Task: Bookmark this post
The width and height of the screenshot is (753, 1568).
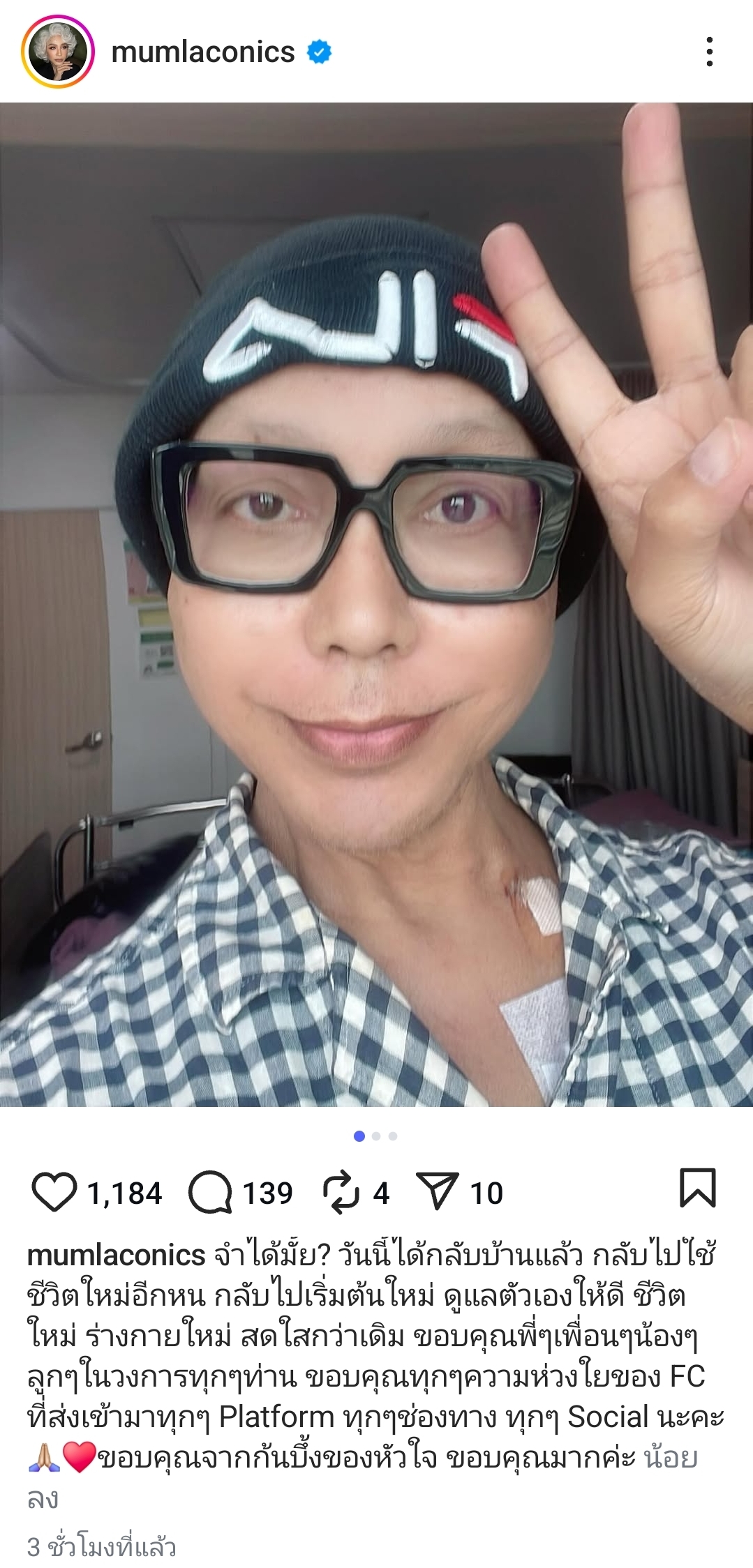Action: (x=697, y=1188)
